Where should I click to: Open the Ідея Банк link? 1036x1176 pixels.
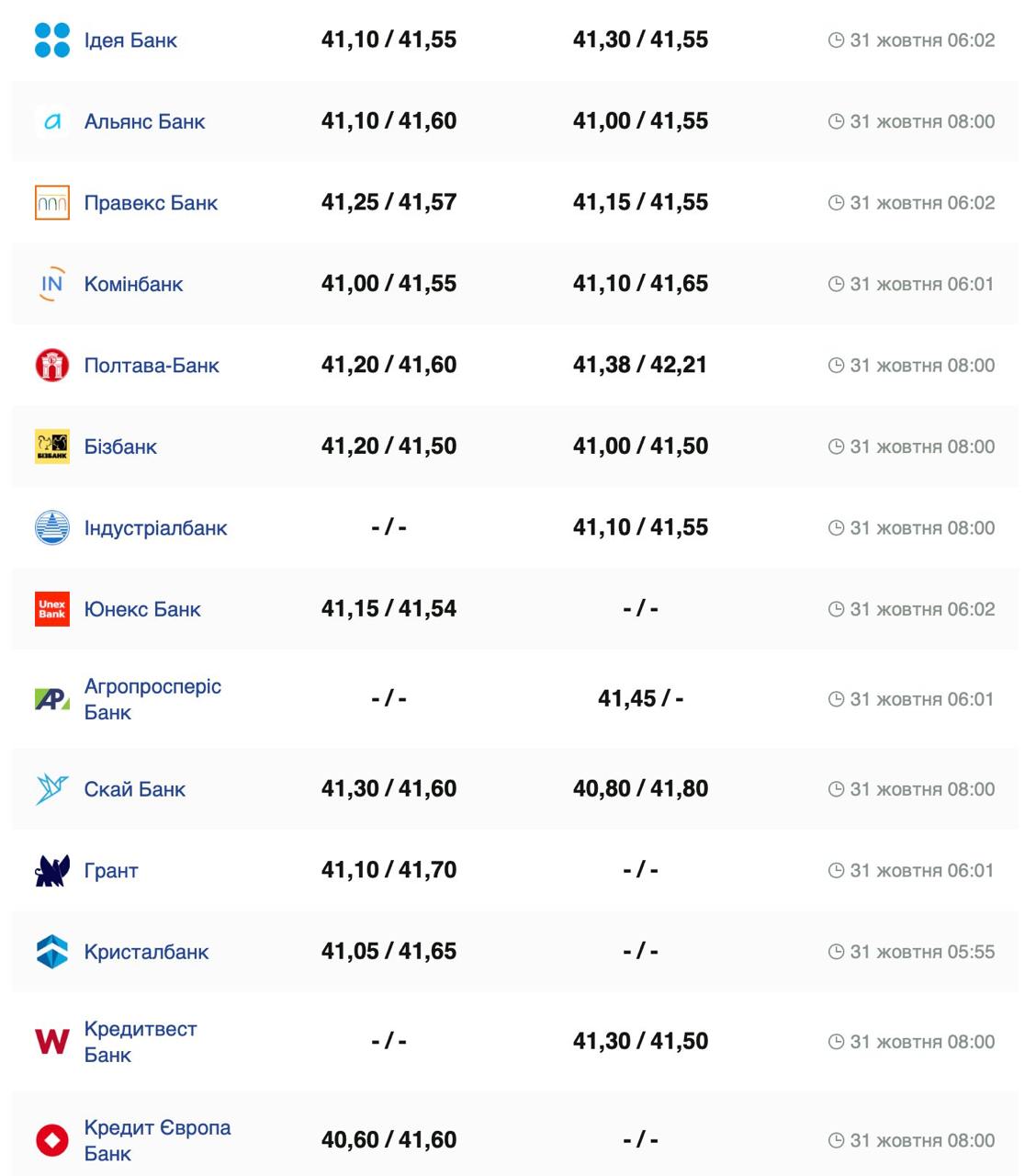pyautogui.click(x=130, y=40)
